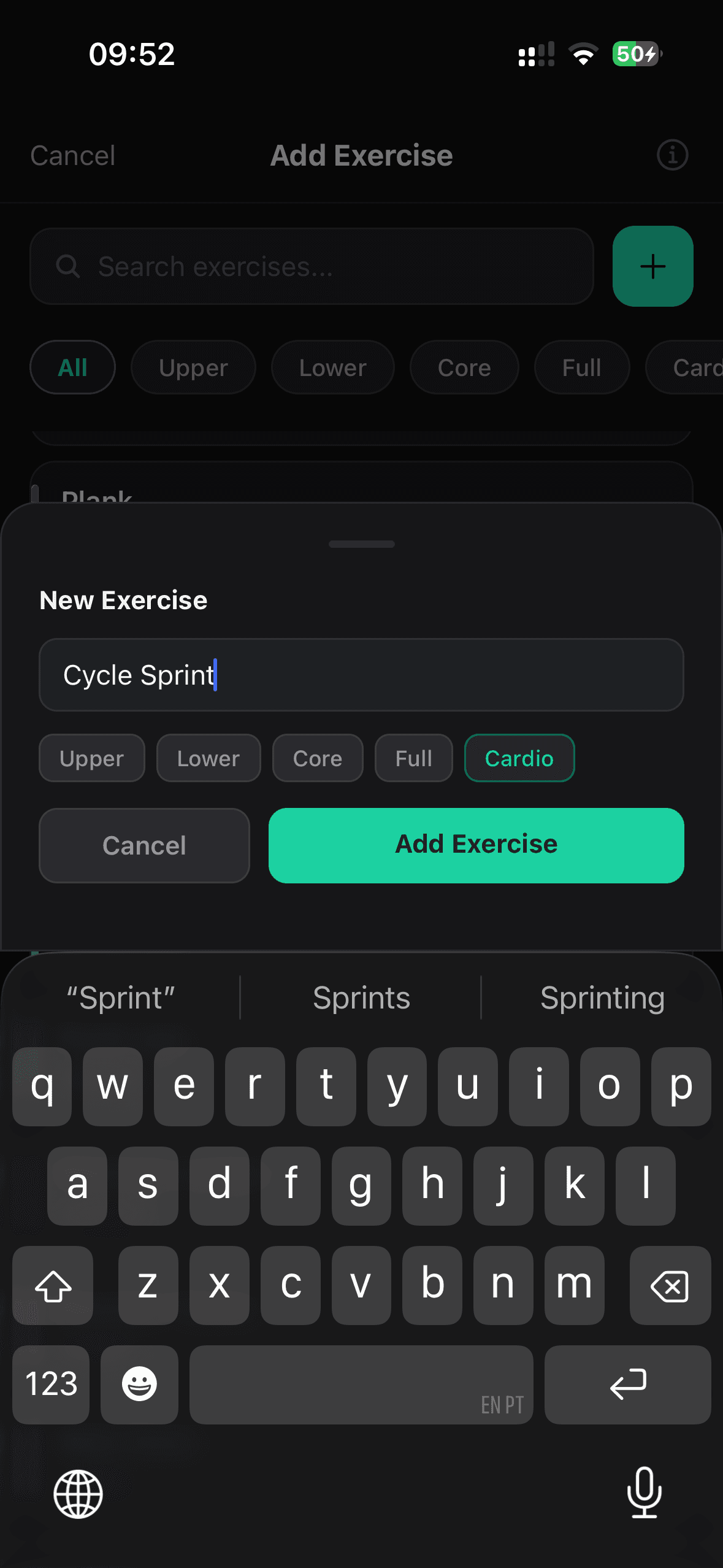The width and height of the screenshot is (723, 1568).
Task: Expand the sheet via the drag handle
Action: click(361, 544)
